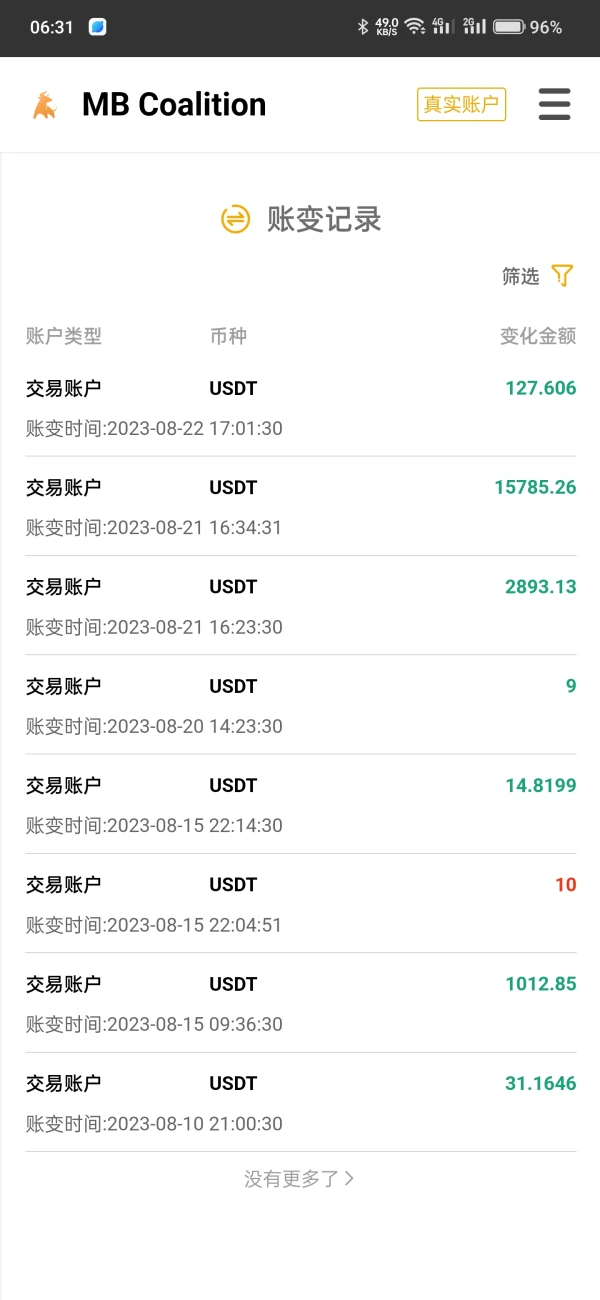
Task: Tap the MB Coalition home logo
Action: (x=45, y=105)
